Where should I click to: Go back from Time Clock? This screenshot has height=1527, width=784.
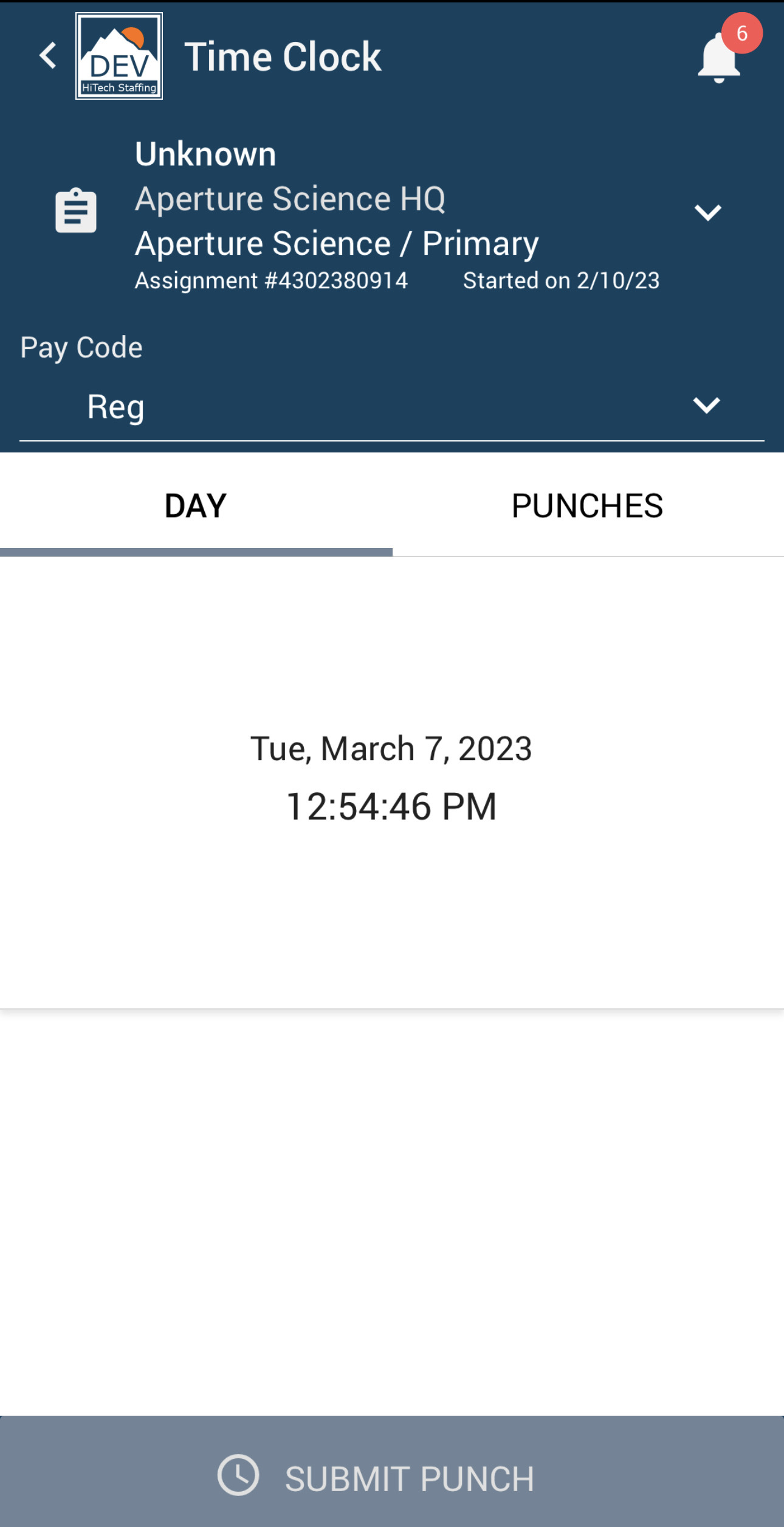[x=48, y=56]
